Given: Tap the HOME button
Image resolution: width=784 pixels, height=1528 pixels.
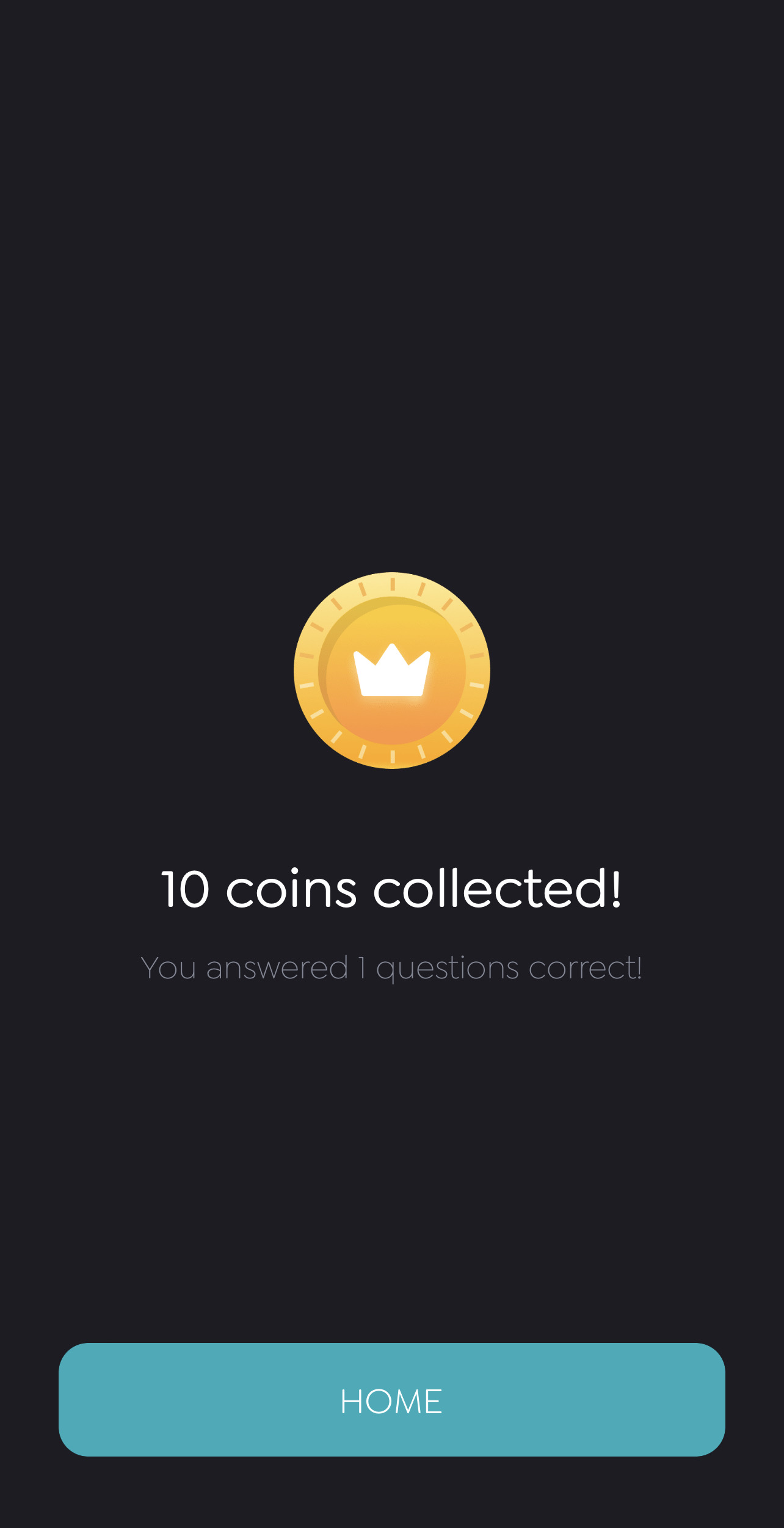Looking at the screenshot, I should coord(391,1400).
